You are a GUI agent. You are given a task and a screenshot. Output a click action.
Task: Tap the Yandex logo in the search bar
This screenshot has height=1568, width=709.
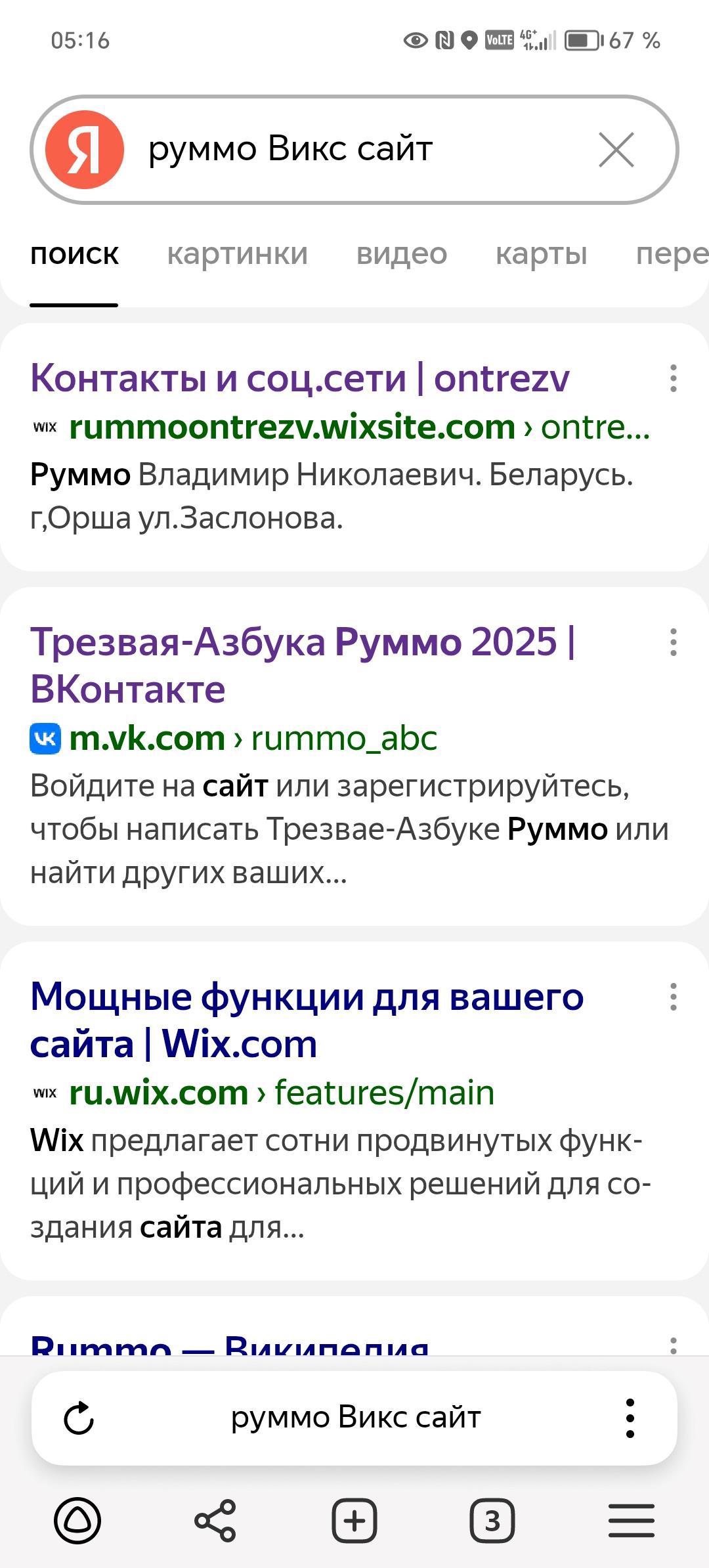coord(84,150)
